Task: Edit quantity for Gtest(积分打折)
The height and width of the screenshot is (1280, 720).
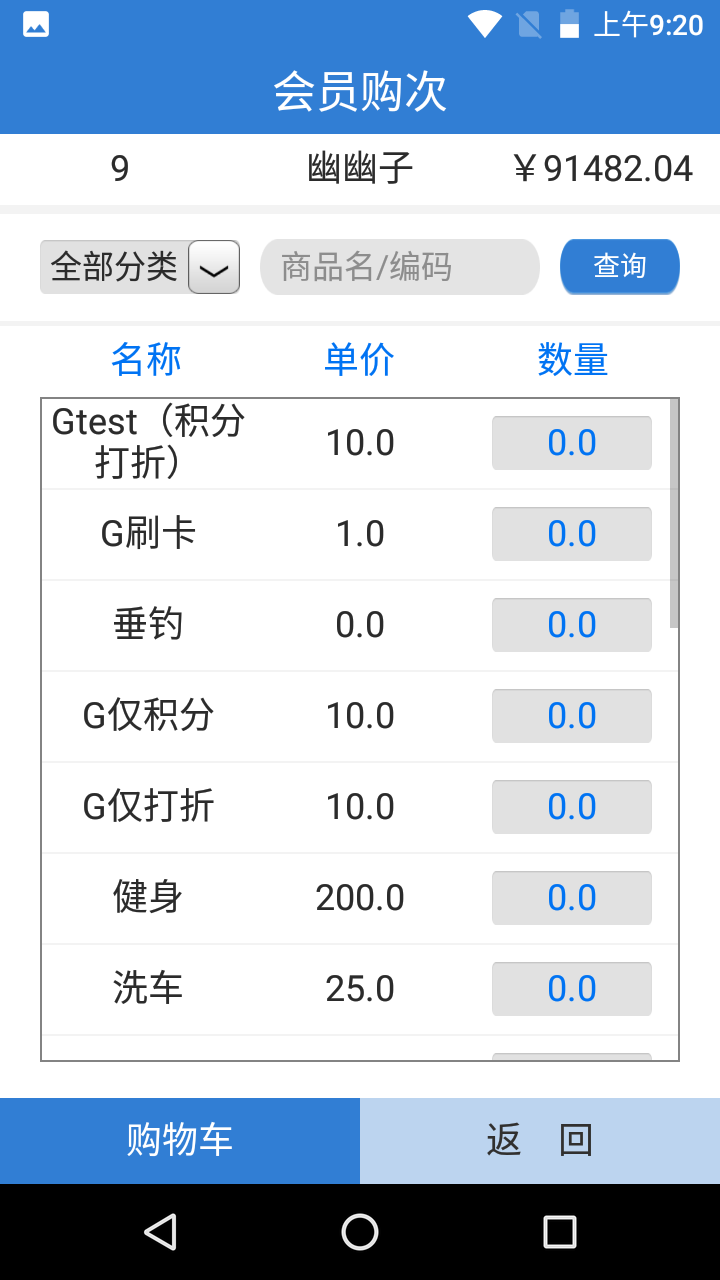Action: point(572,443)
